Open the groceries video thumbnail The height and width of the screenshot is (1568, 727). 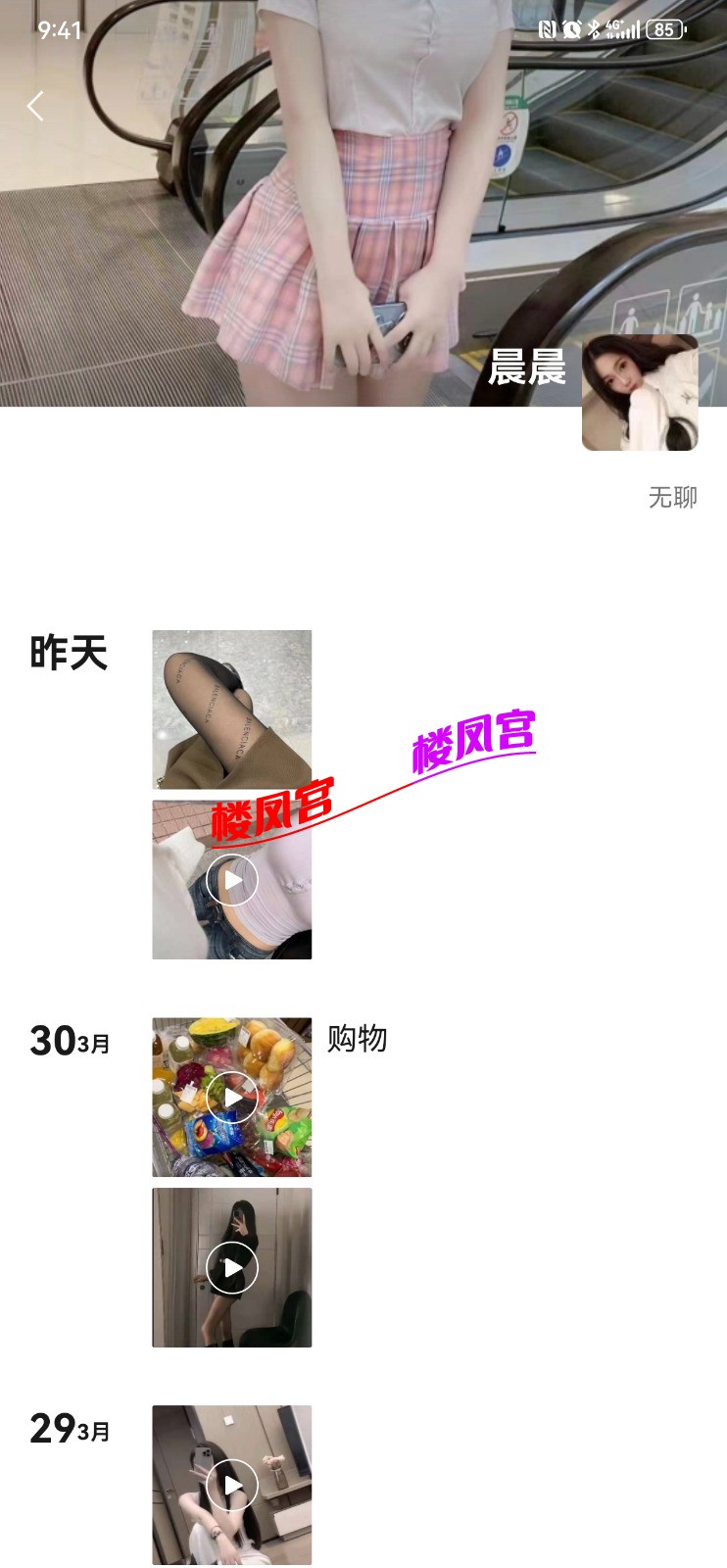click(x=231, y=1097)
